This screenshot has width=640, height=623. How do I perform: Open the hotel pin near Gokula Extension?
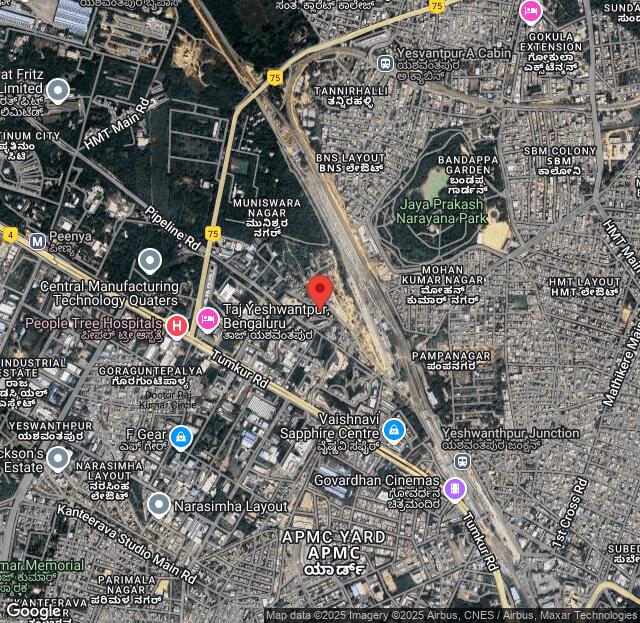click(x=530, y=11)
